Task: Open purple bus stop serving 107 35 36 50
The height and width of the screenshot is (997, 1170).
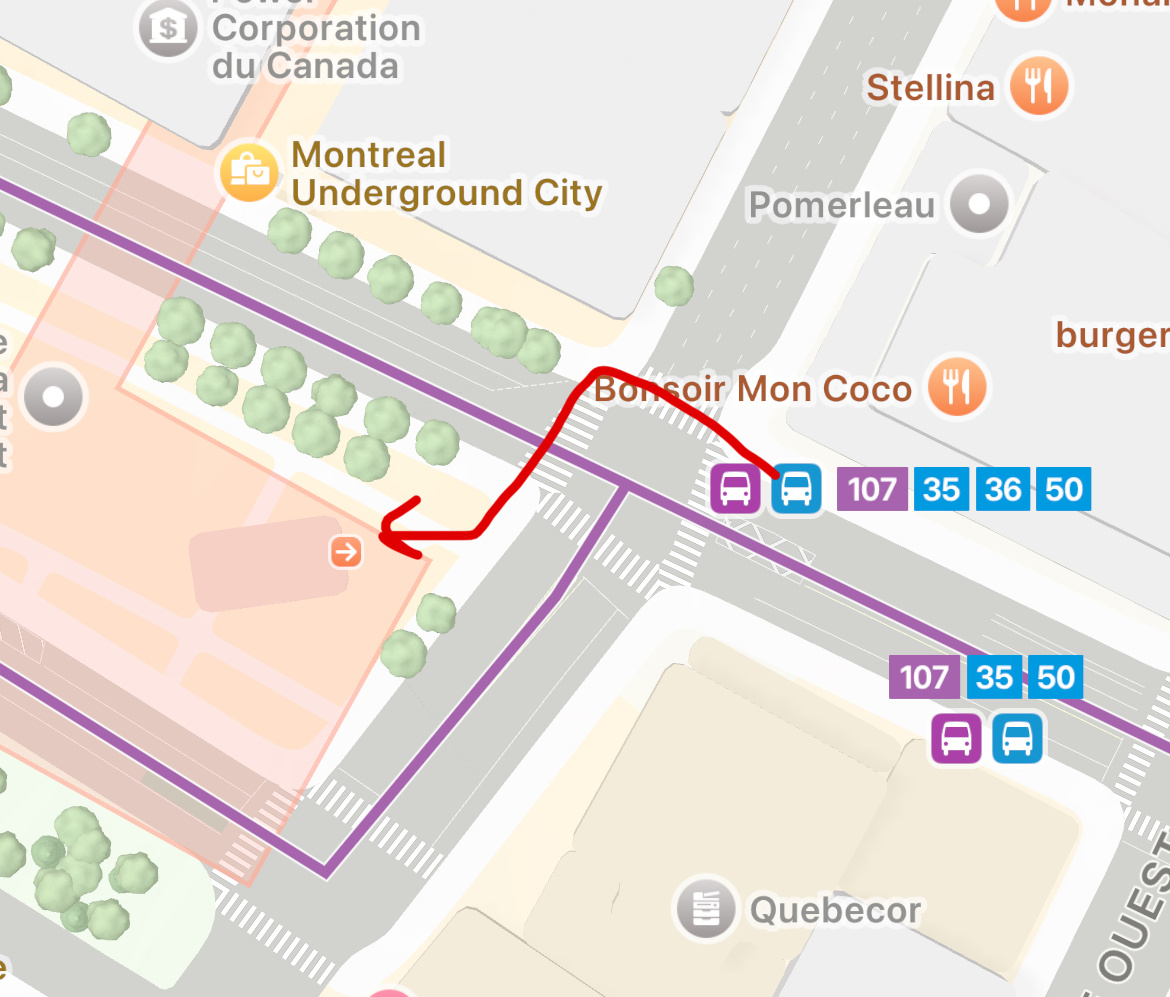Action: pyautogui.click(x=737, y=490)
